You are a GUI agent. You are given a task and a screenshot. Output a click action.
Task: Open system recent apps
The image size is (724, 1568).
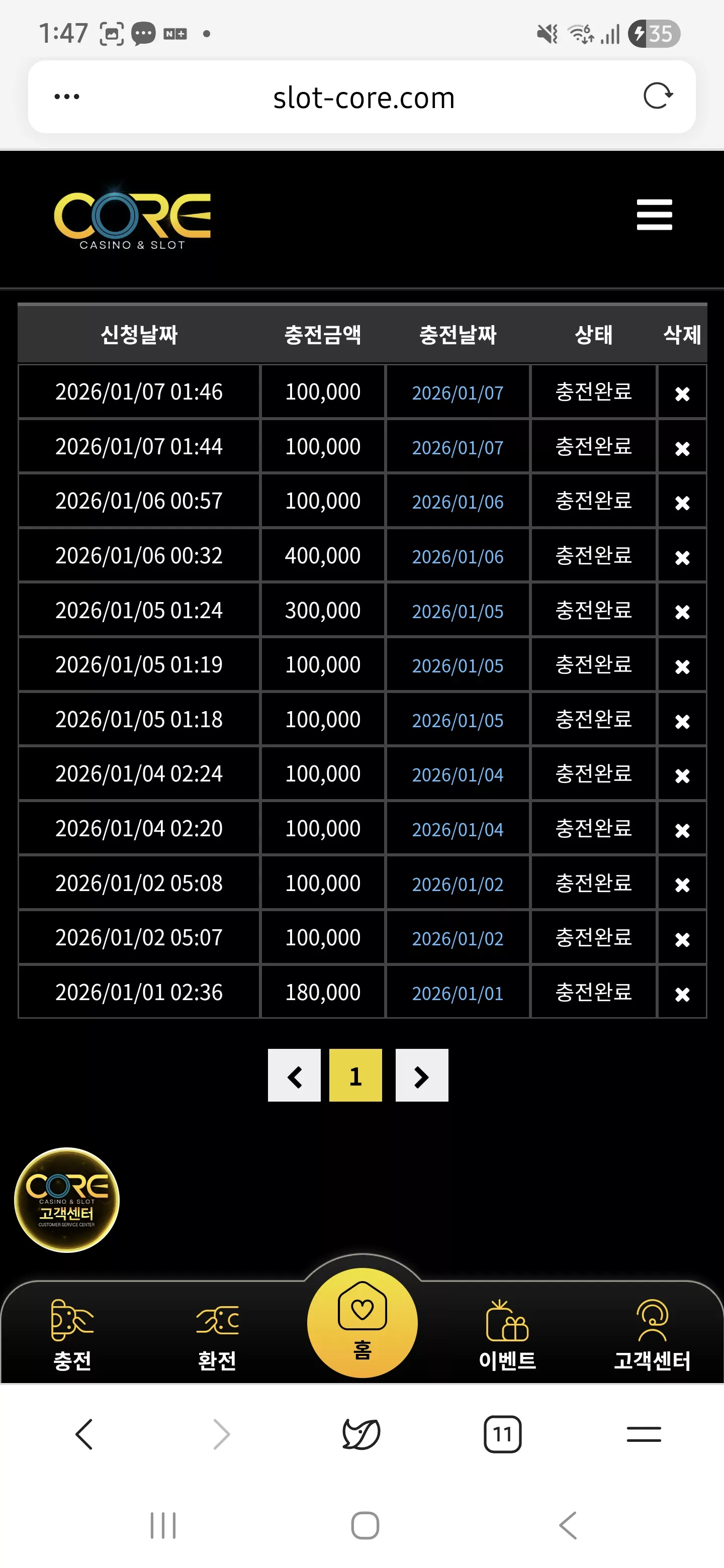coord(163,1525)
